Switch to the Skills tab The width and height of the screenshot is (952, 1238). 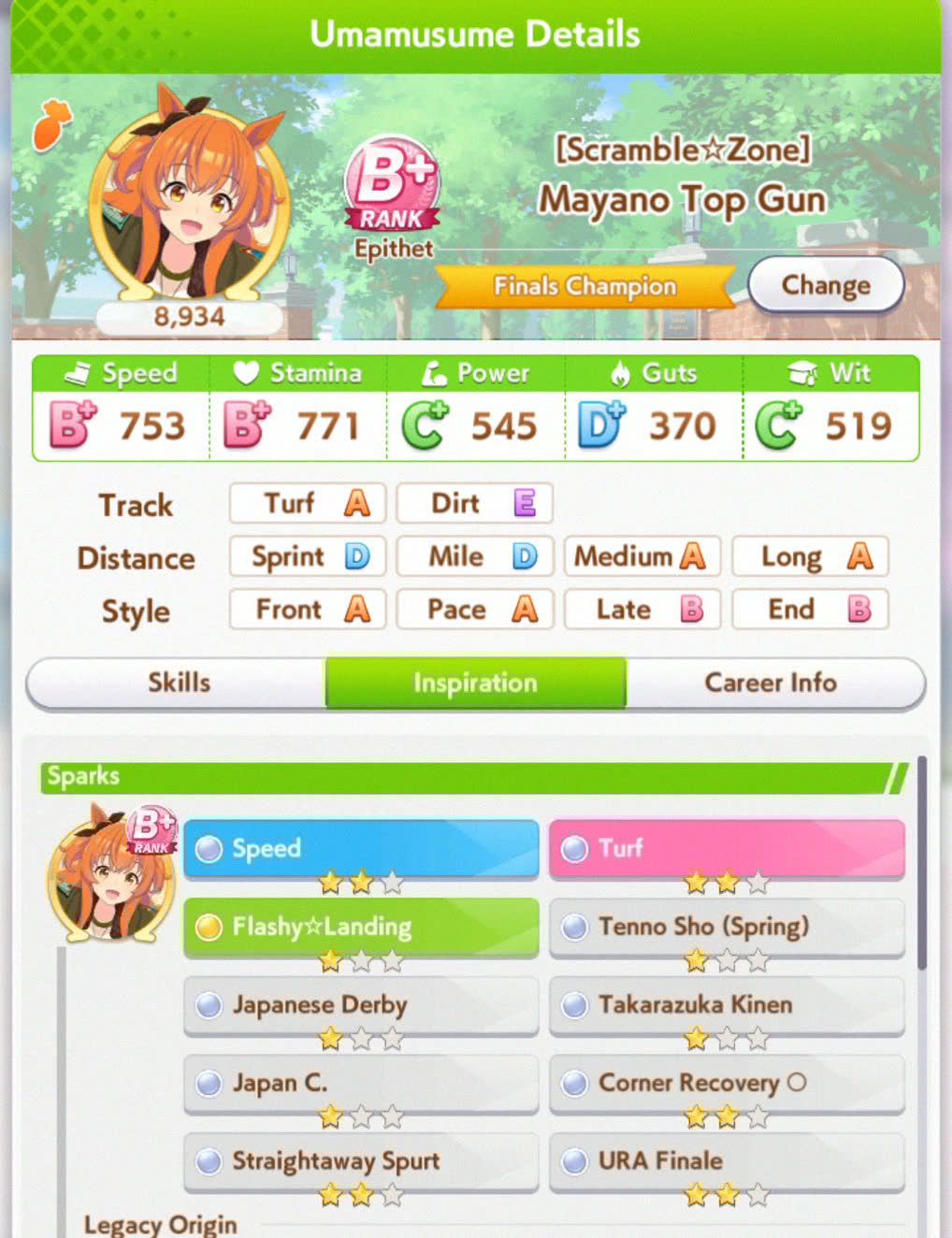[178, 683]
